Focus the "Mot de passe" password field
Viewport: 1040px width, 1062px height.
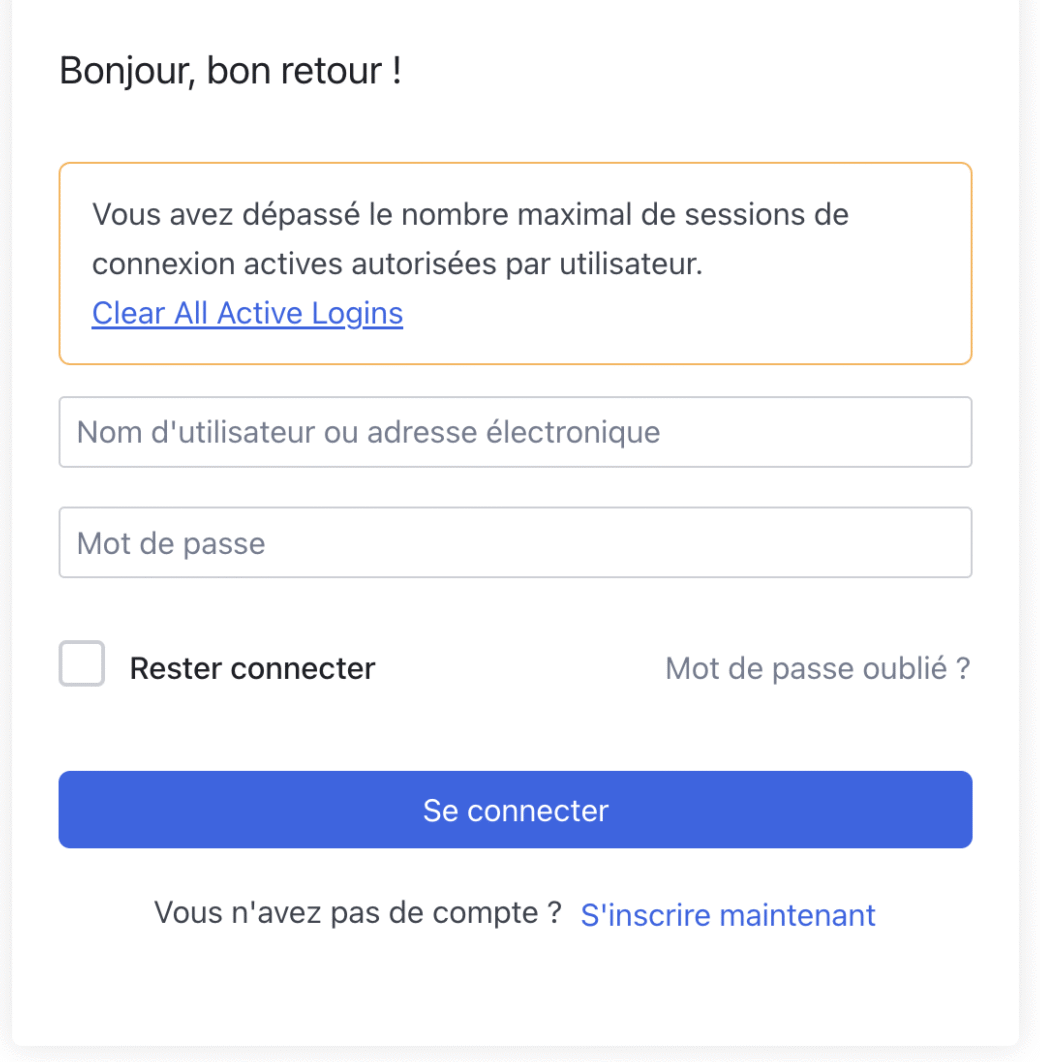coord(515,543)
